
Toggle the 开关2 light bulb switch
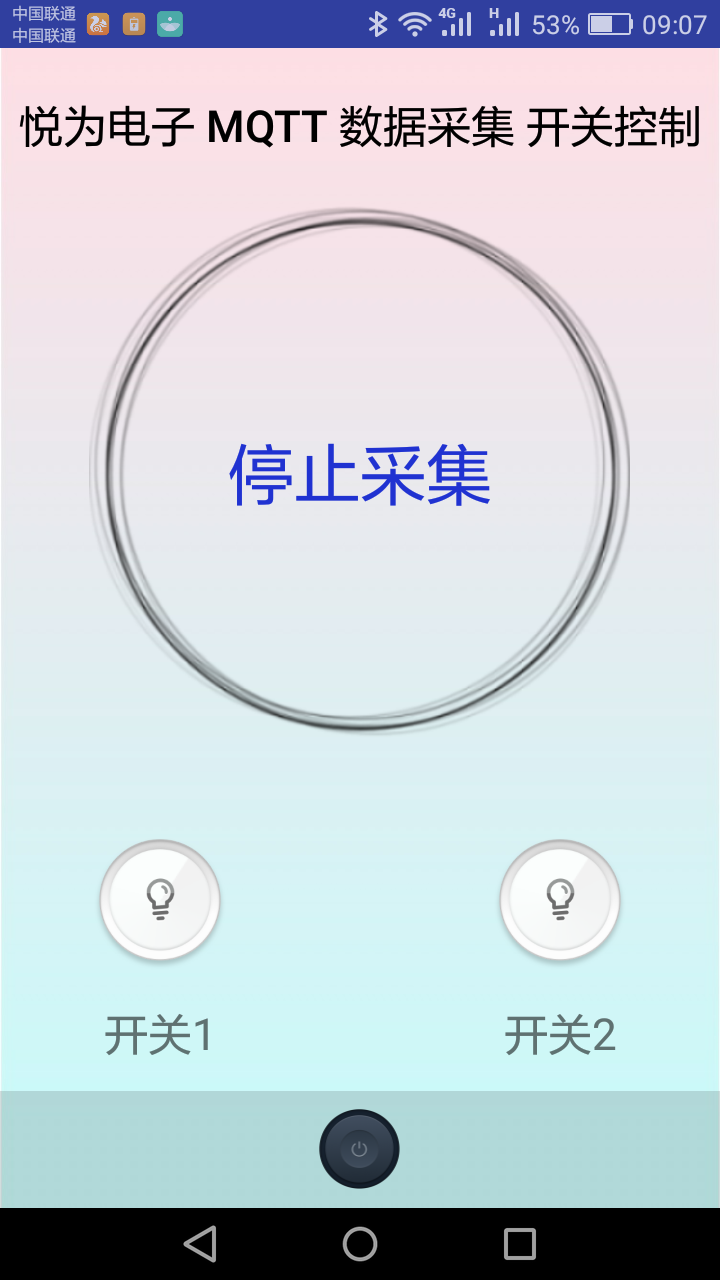tap(560, 900)
